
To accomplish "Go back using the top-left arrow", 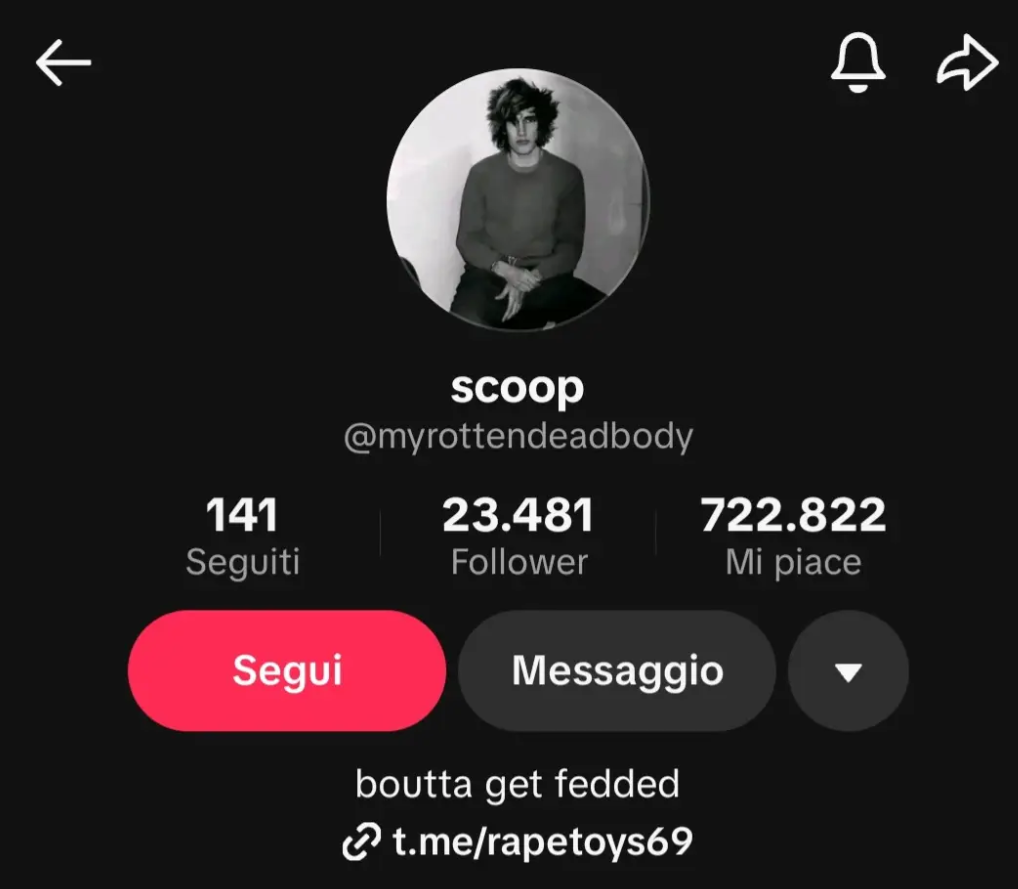I will [63, 64].
